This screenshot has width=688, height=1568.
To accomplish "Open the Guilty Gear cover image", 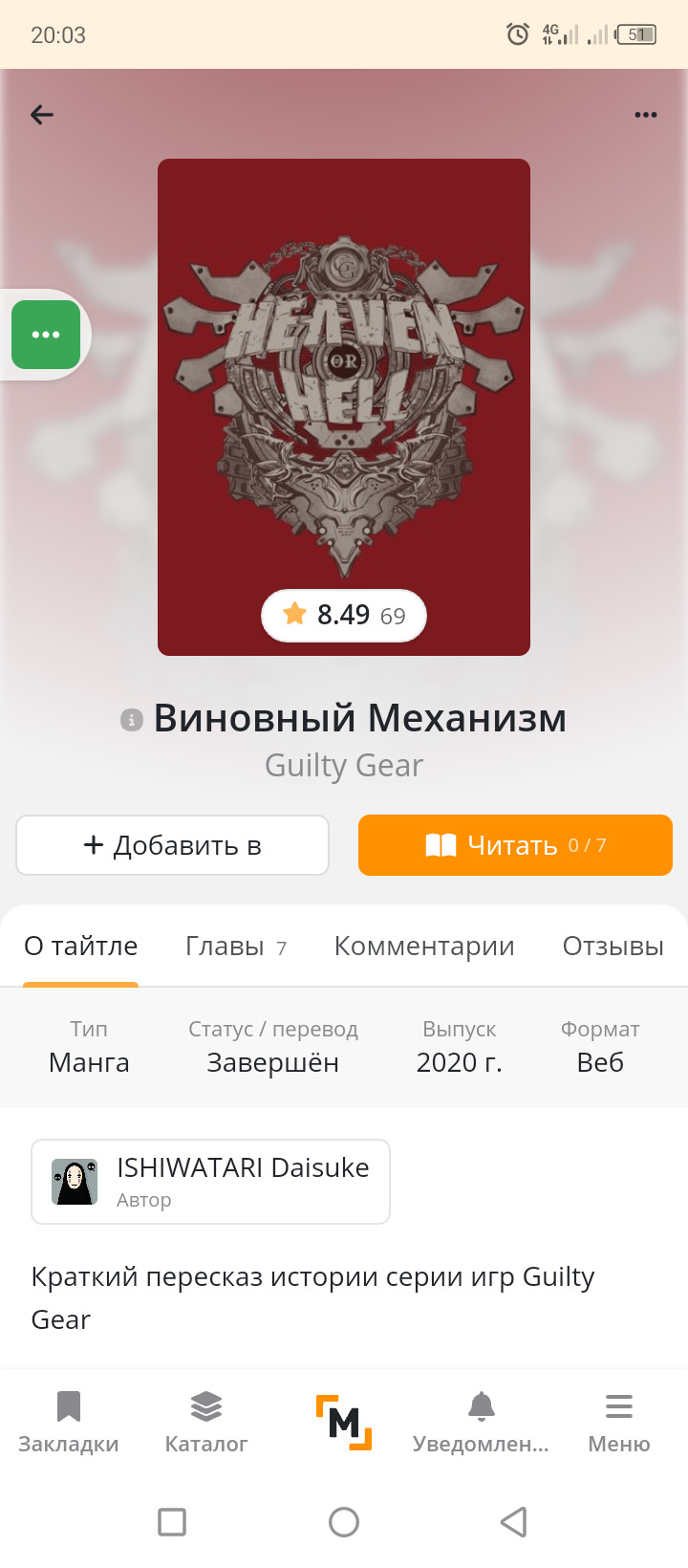I will [x=344, y=382].
